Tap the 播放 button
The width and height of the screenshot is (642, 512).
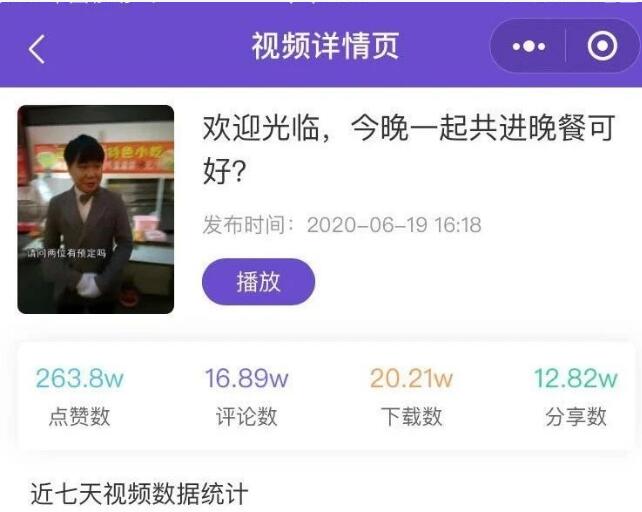tap(258, 282)
